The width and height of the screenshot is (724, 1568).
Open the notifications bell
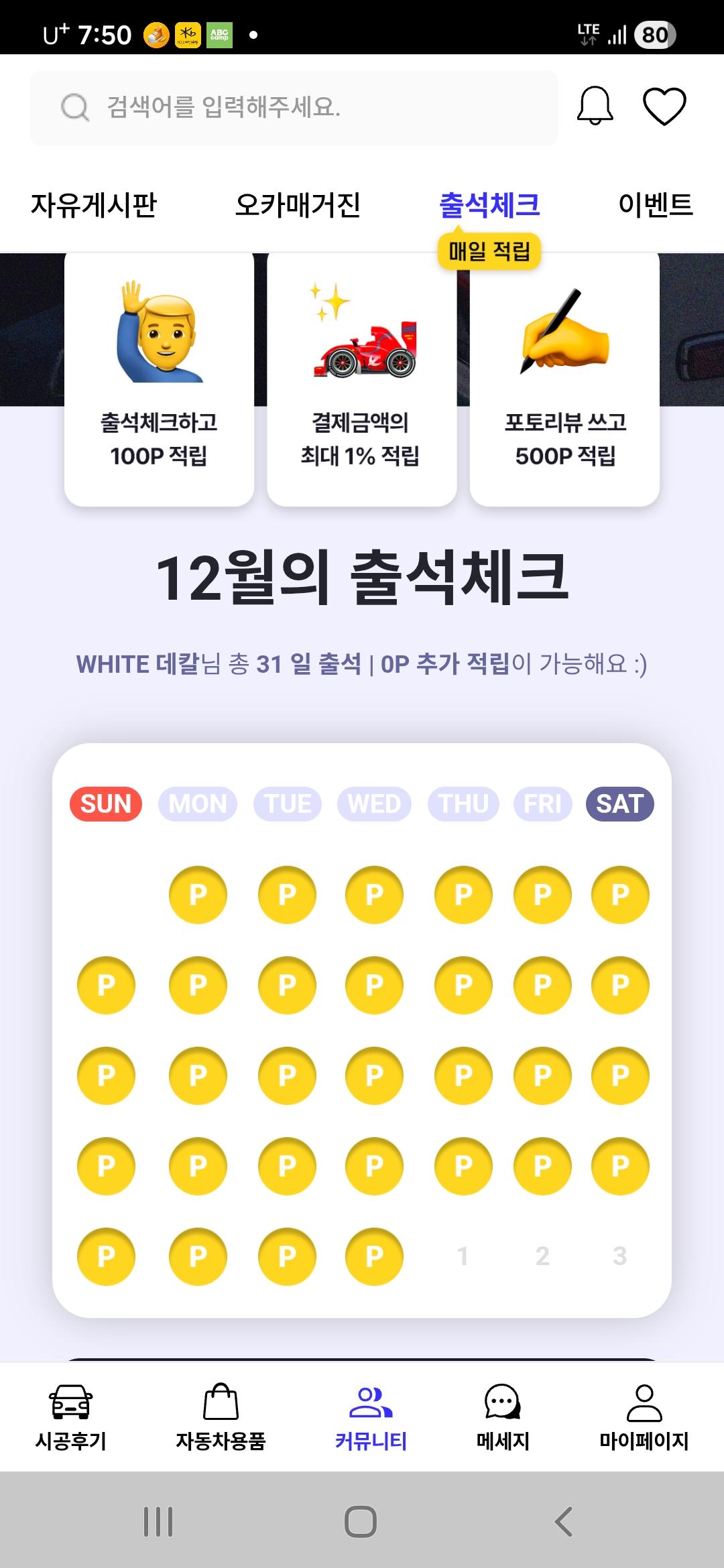click(x=595, y=106)
